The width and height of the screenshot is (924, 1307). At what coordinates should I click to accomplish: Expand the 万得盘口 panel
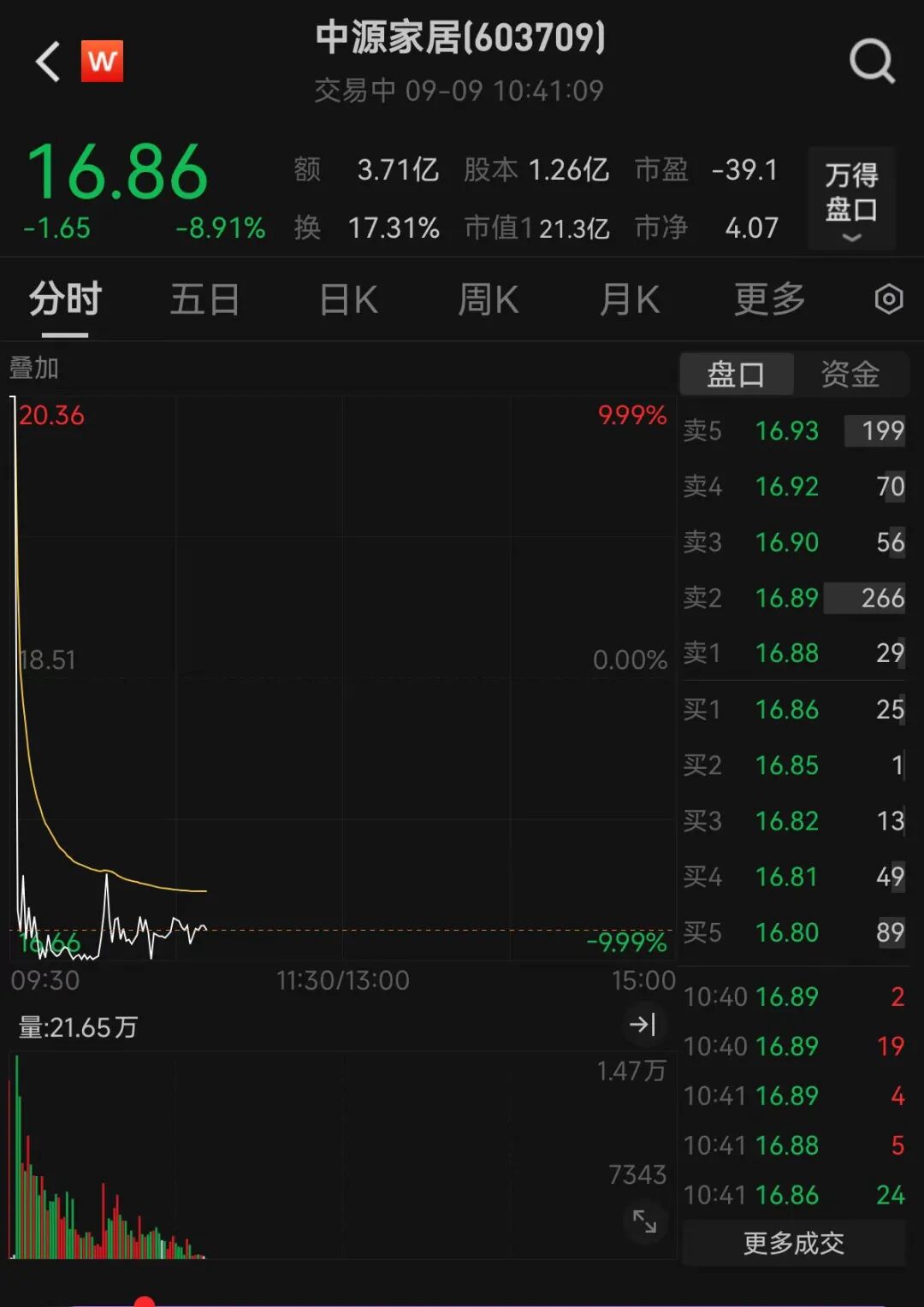click(x=851, y=199)
